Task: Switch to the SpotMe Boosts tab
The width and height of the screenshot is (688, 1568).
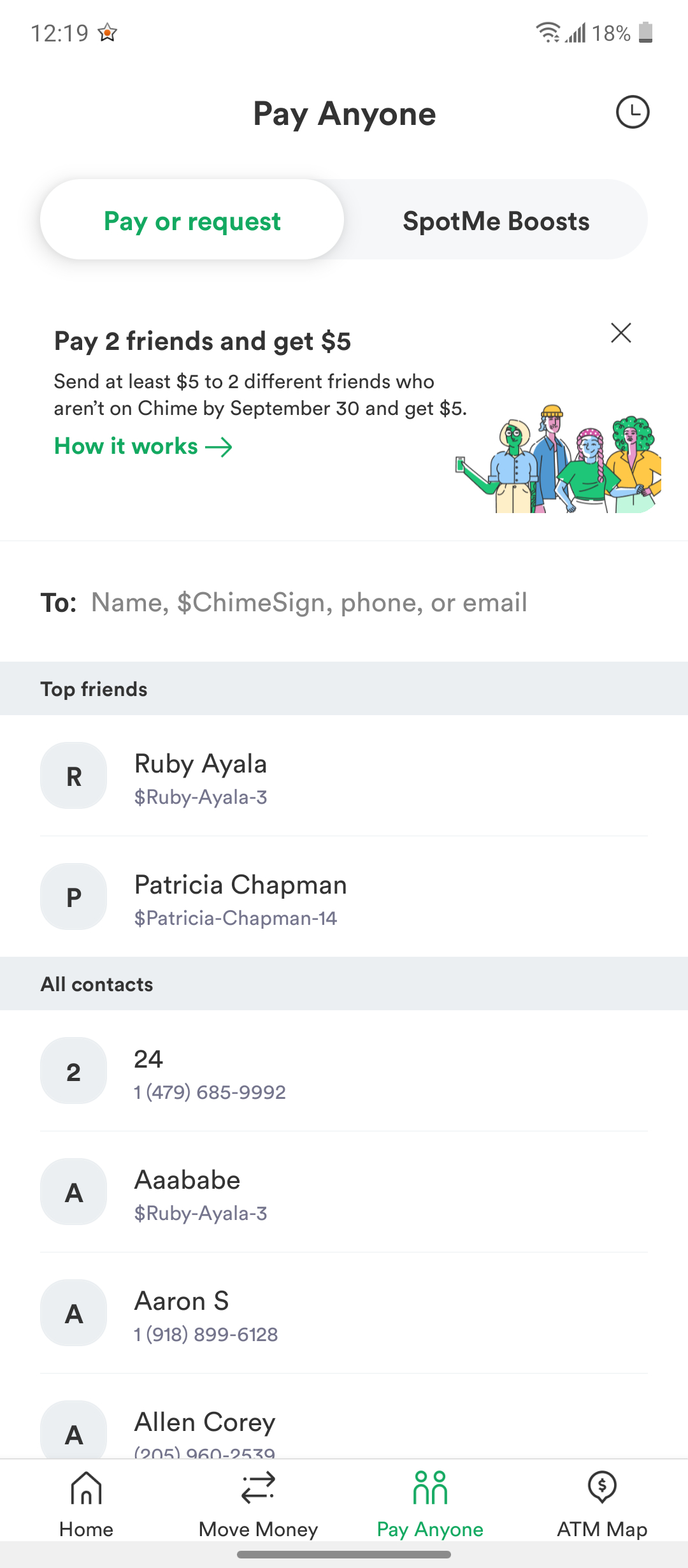Action: click(x=496, y=220)
